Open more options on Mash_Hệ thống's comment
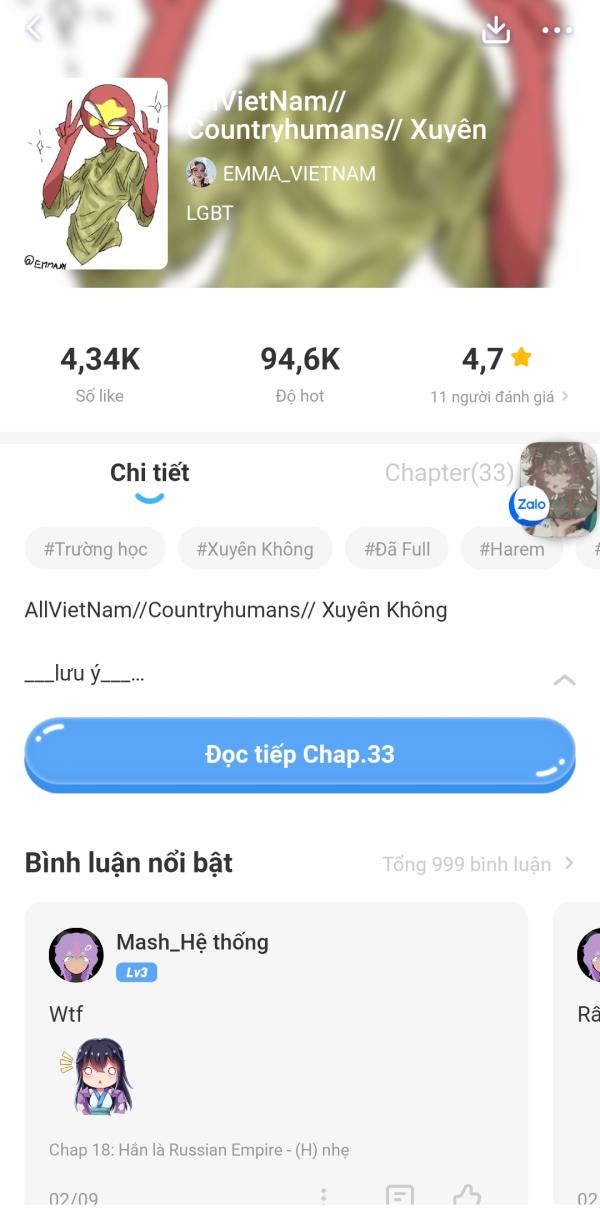Image resolution: width=600 pixels, height=1209 pixels. [323, 1195]
